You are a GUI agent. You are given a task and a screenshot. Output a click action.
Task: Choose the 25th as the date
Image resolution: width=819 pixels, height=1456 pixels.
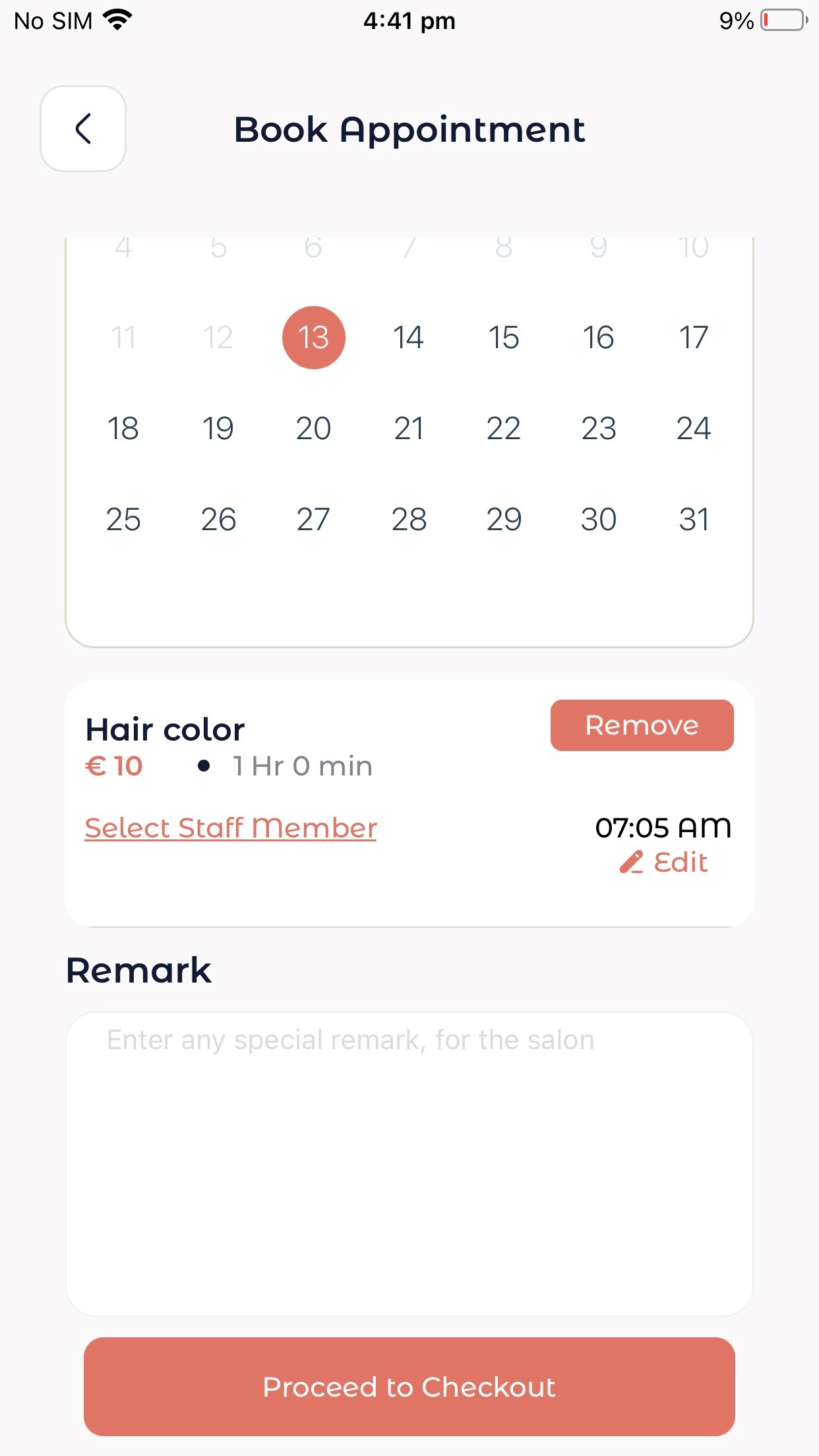click(x=123, y=520)
